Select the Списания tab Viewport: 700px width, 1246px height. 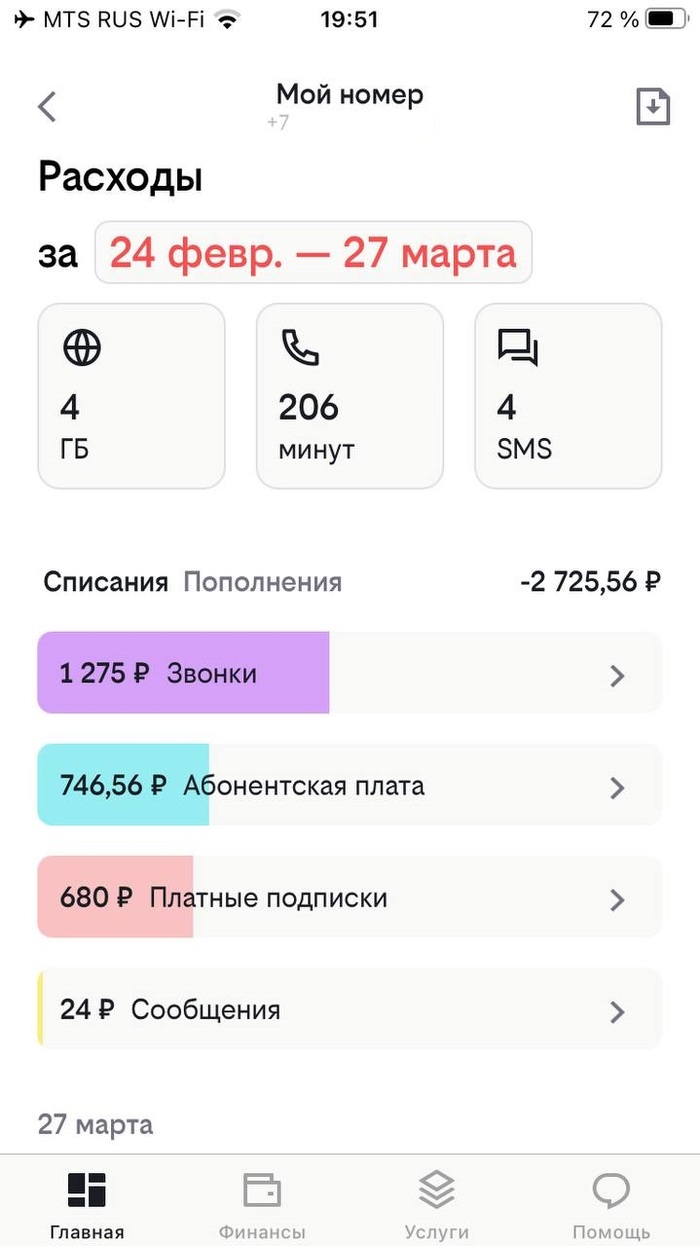(105, 582)
